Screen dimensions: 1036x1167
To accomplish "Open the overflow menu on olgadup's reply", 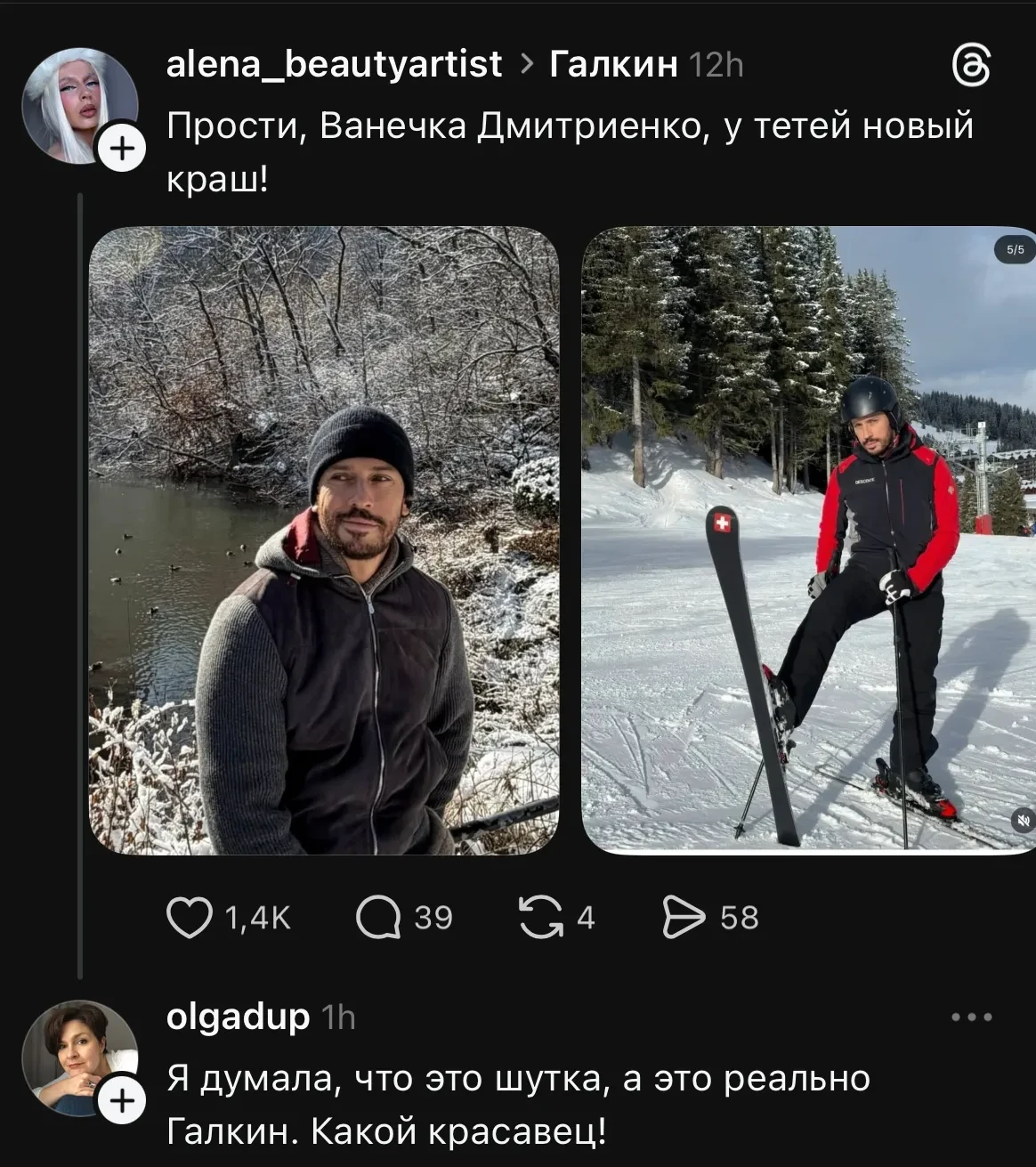I will pyautogui.click(x=971, y=1017).
